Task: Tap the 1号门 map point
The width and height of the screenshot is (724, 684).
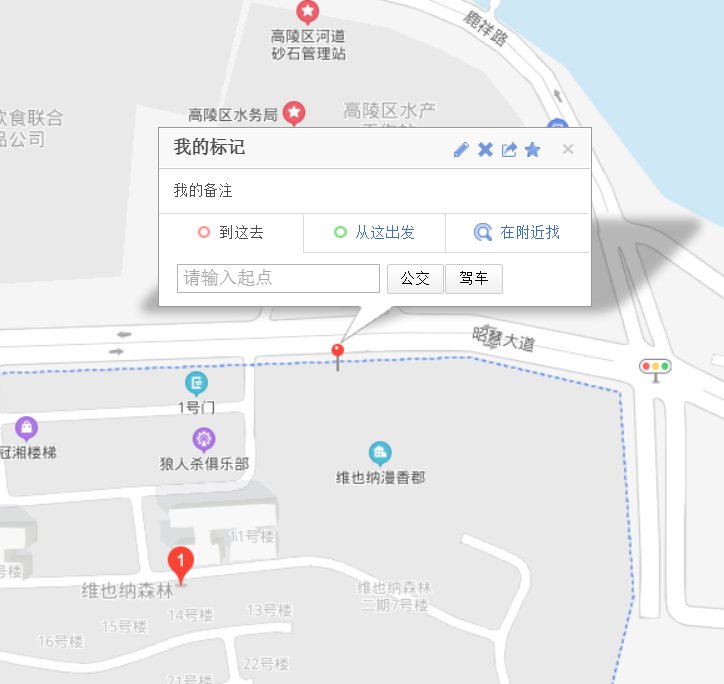Action: coord(197,383)
